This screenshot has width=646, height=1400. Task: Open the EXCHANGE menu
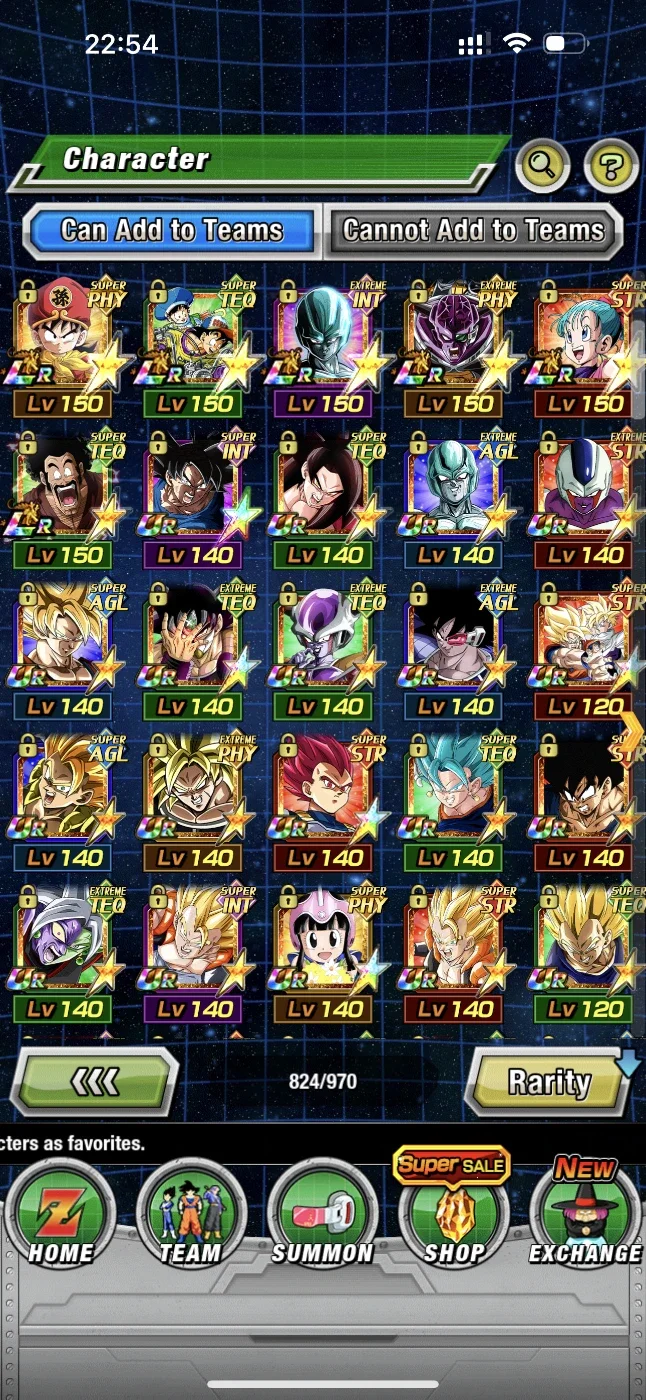coord(585,1210)
